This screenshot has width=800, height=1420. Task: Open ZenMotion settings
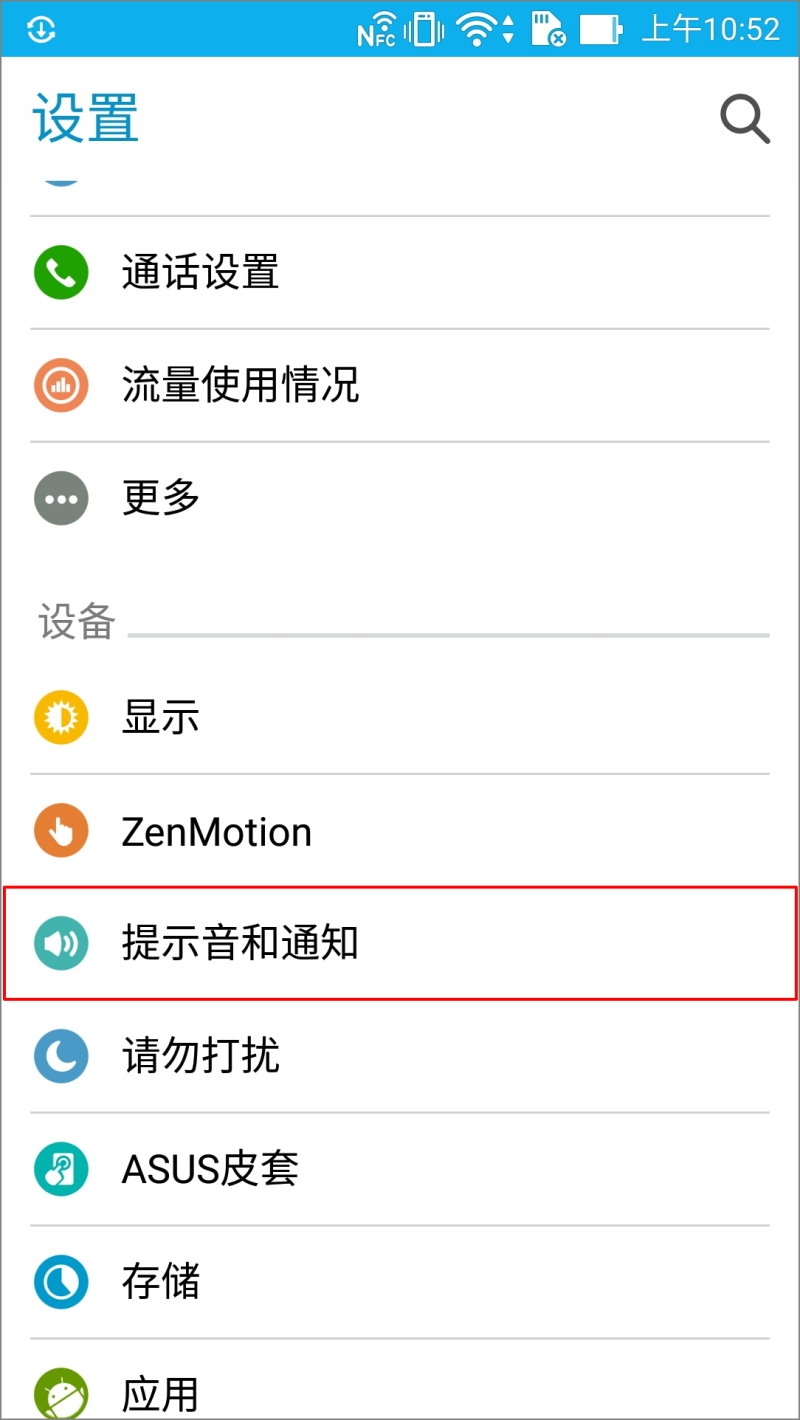tap(400, 831)
